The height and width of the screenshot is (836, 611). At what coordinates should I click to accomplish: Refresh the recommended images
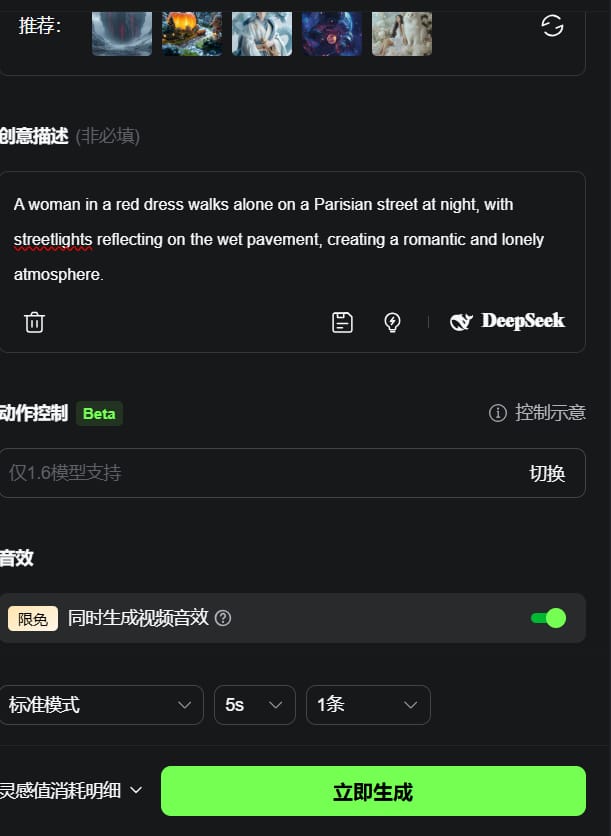click(x=552, y=26)
